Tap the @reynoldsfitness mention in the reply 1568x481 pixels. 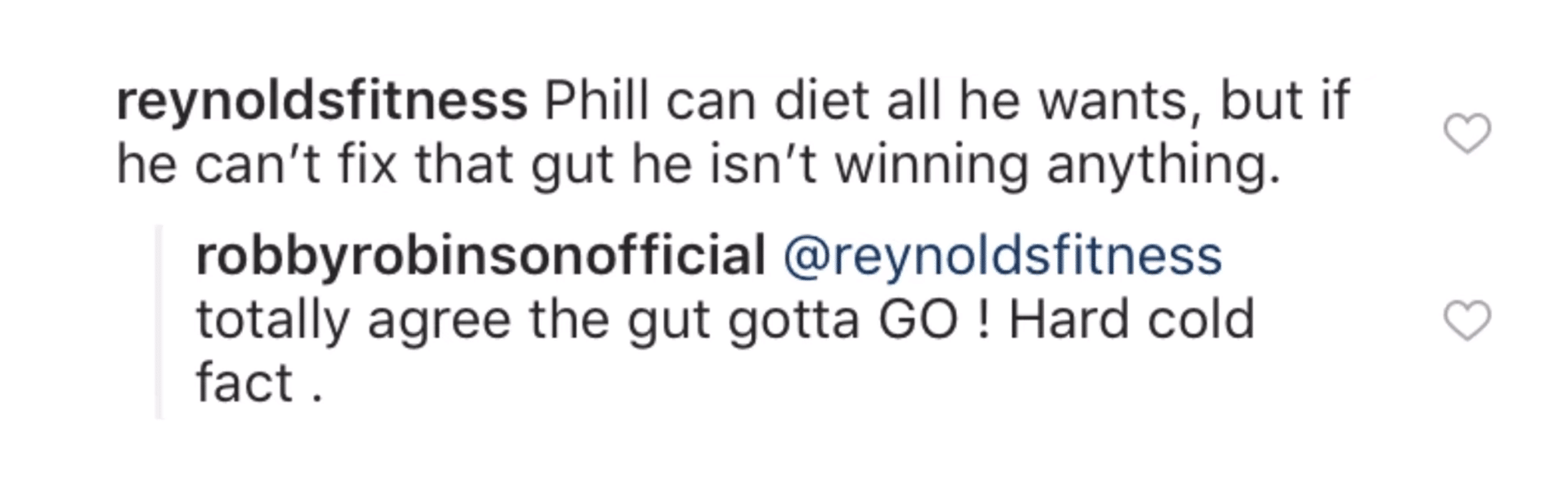1002,256
